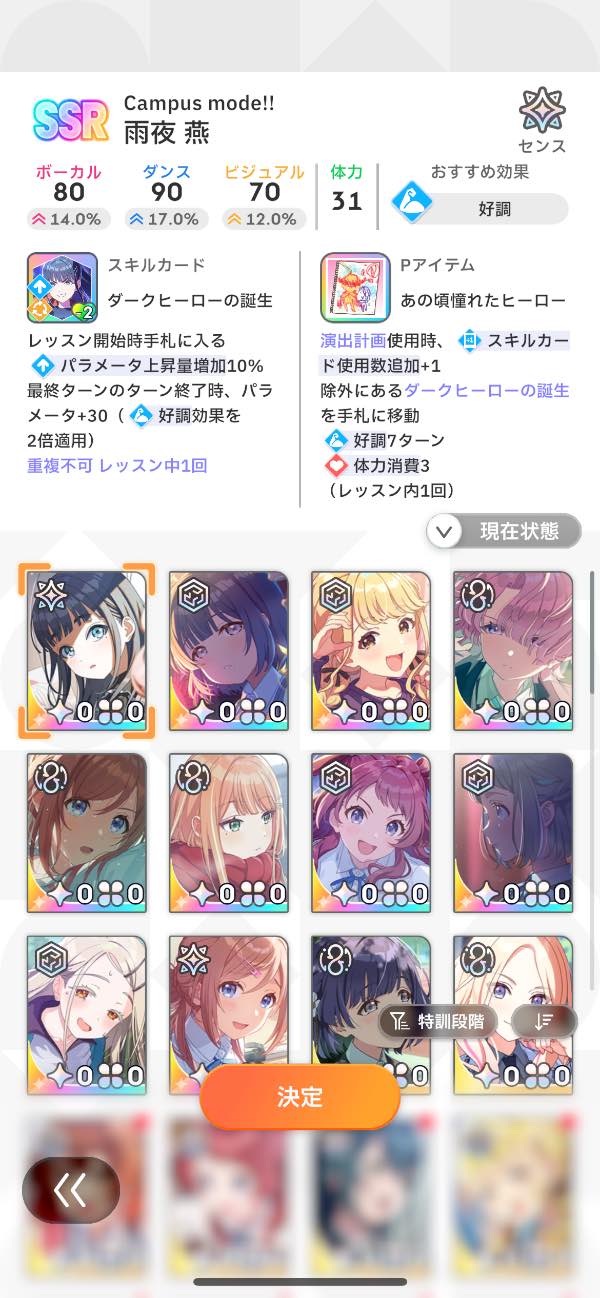
Task: Select the magenta-haired idol card with hair buns
Action: click(x=371, y=832)
